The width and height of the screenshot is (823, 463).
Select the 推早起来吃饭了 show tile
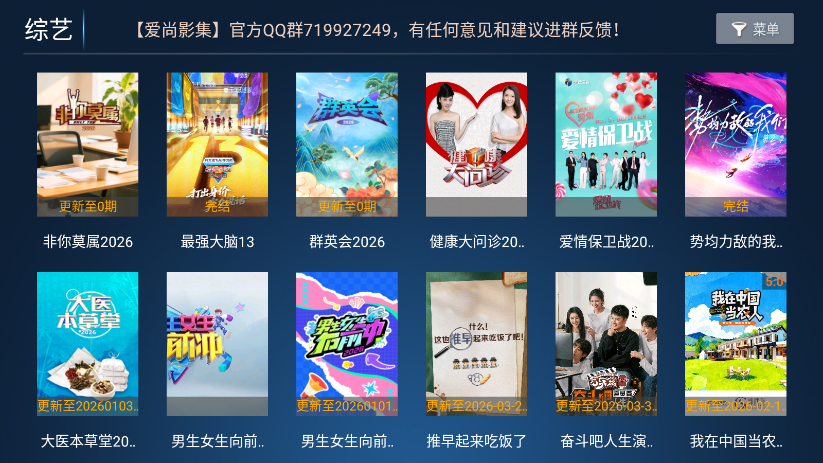(x=476, y=344)
